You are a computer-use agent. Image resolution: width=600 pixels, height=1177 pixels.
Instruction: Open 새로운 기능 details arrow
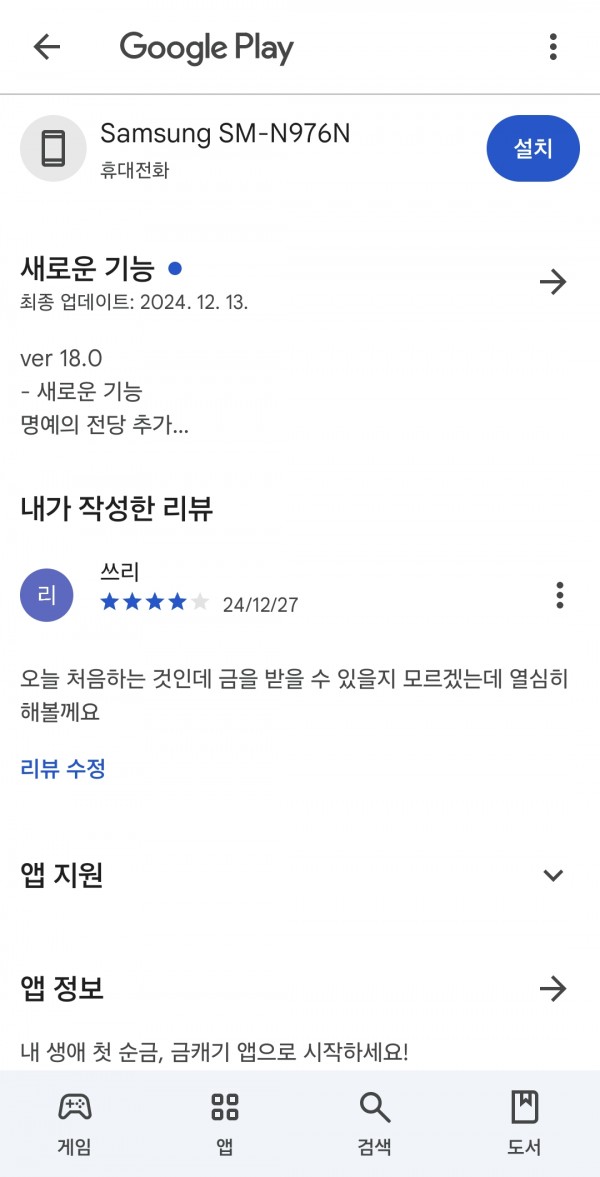click(553, 283)
